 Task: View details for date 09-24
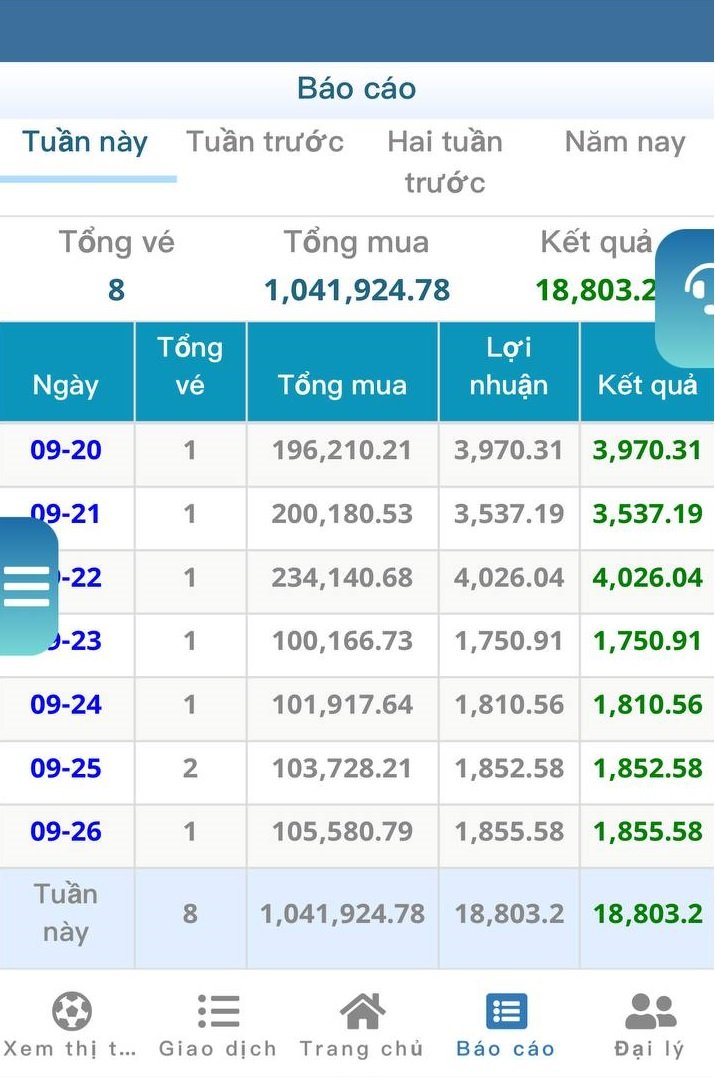coord(66,705)
